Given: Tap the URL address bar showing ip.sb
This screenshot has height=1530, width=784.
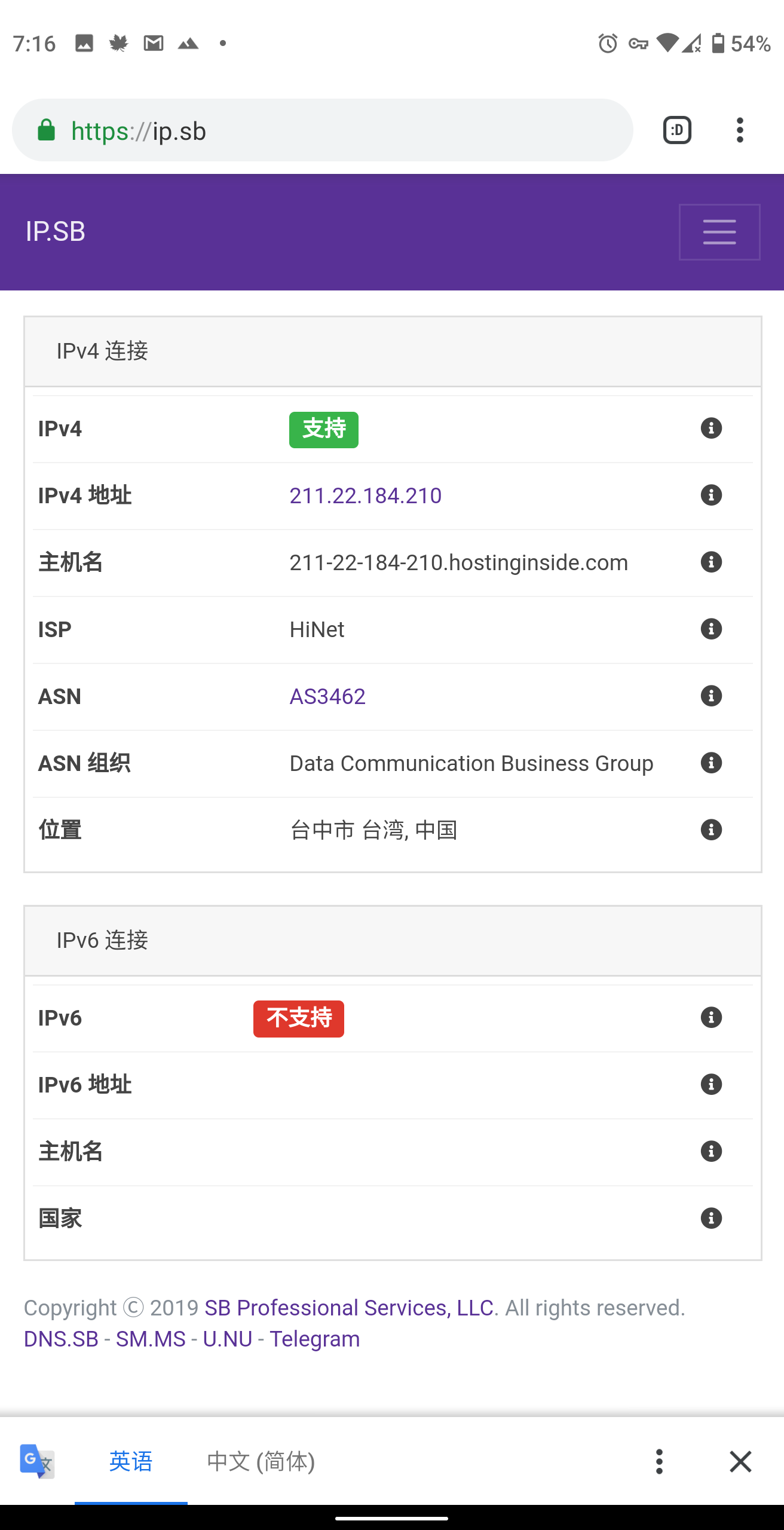Looking at the screenshot, I should pos(323,130).
